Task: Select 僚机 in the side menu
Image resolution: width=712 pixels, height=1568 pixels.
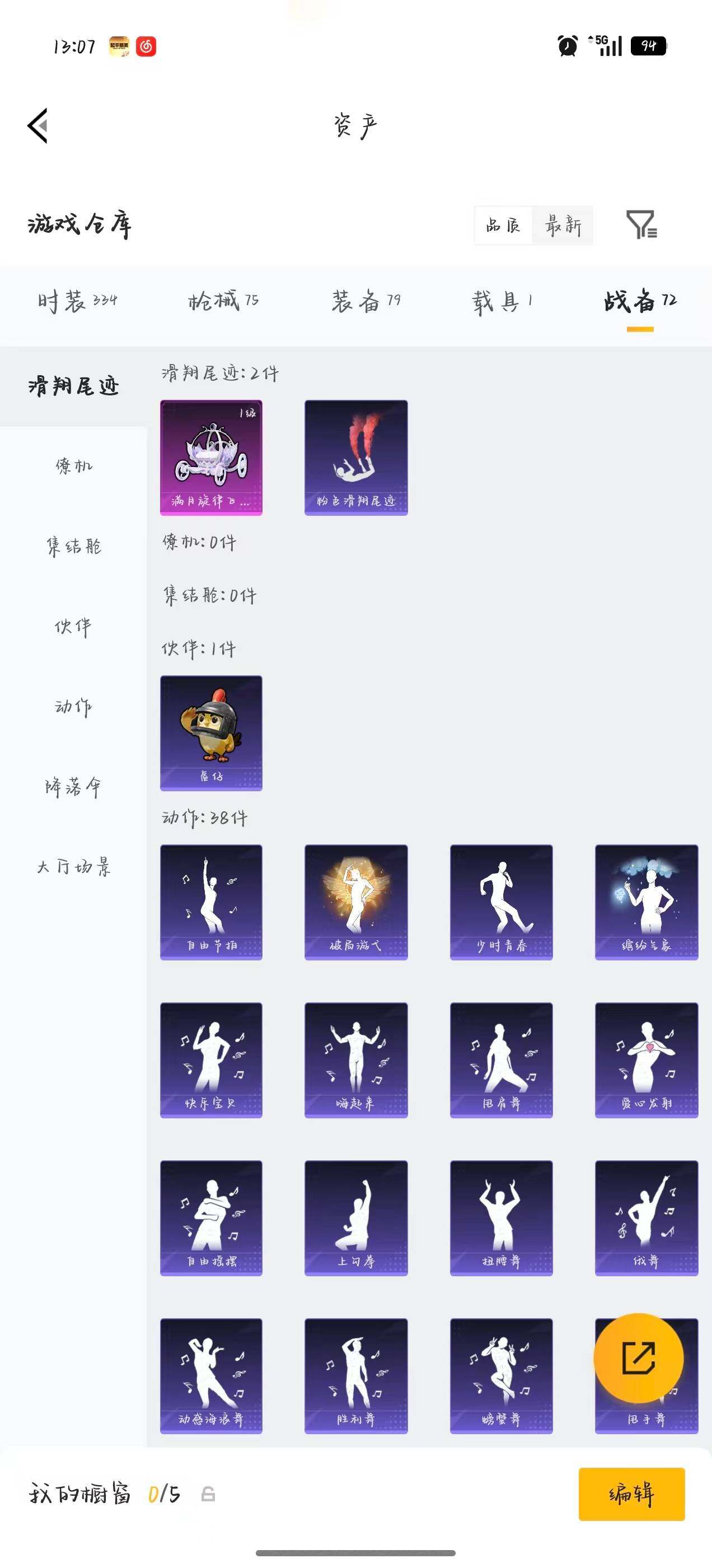Action: tap(74, 466)
